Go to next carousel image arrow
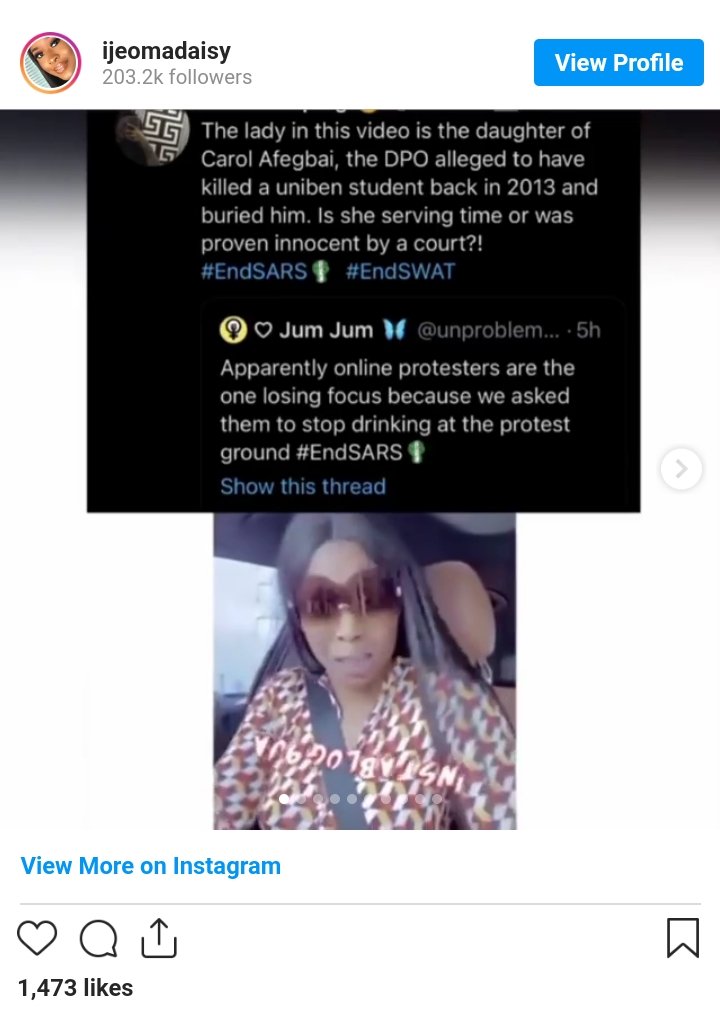The height and width of the screenshot is (1012, 720). pyautogui.click(x=681, y=468)
